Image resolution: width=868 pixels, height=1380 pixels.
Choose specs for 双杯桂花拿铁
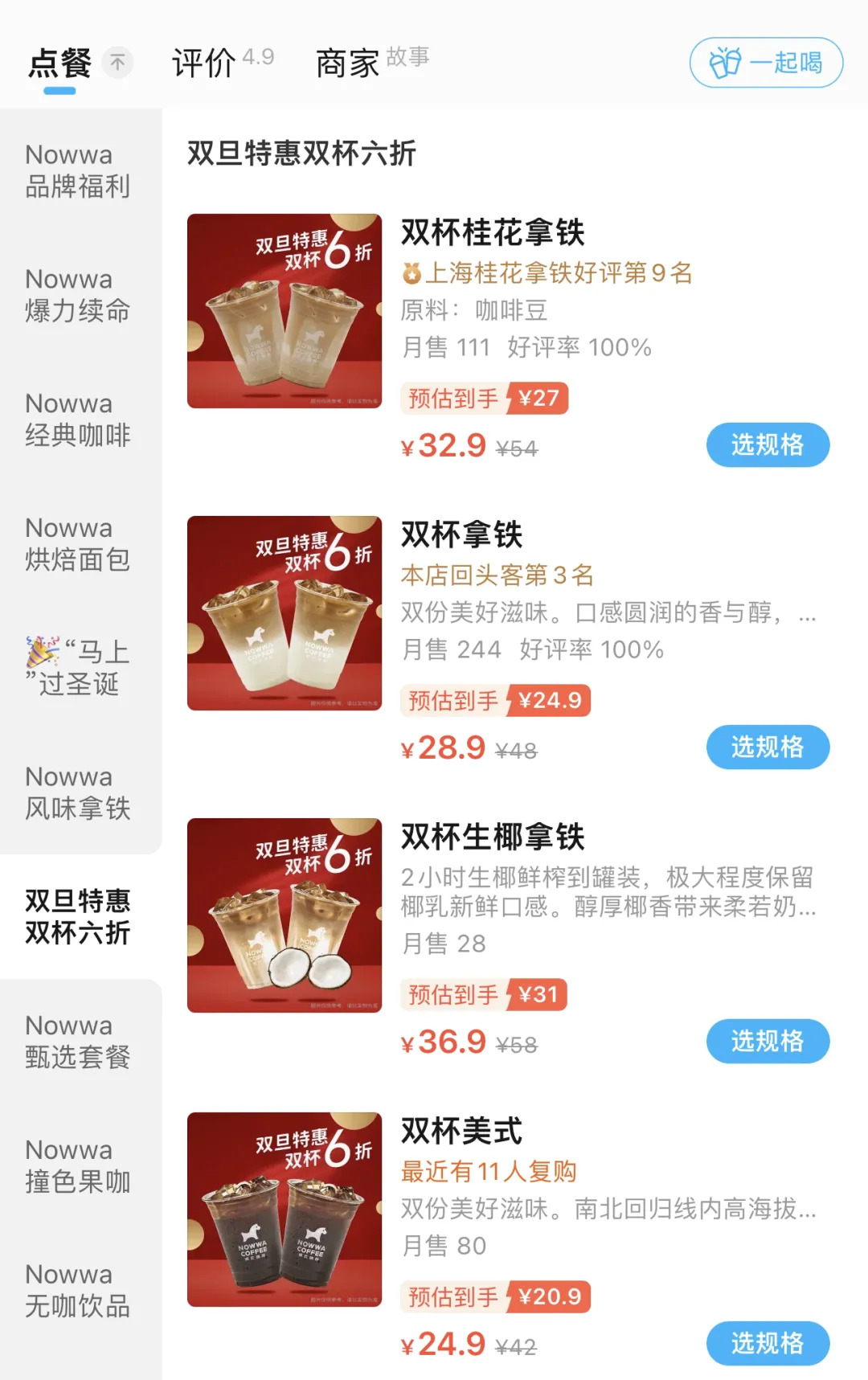(x=768, y=444)
